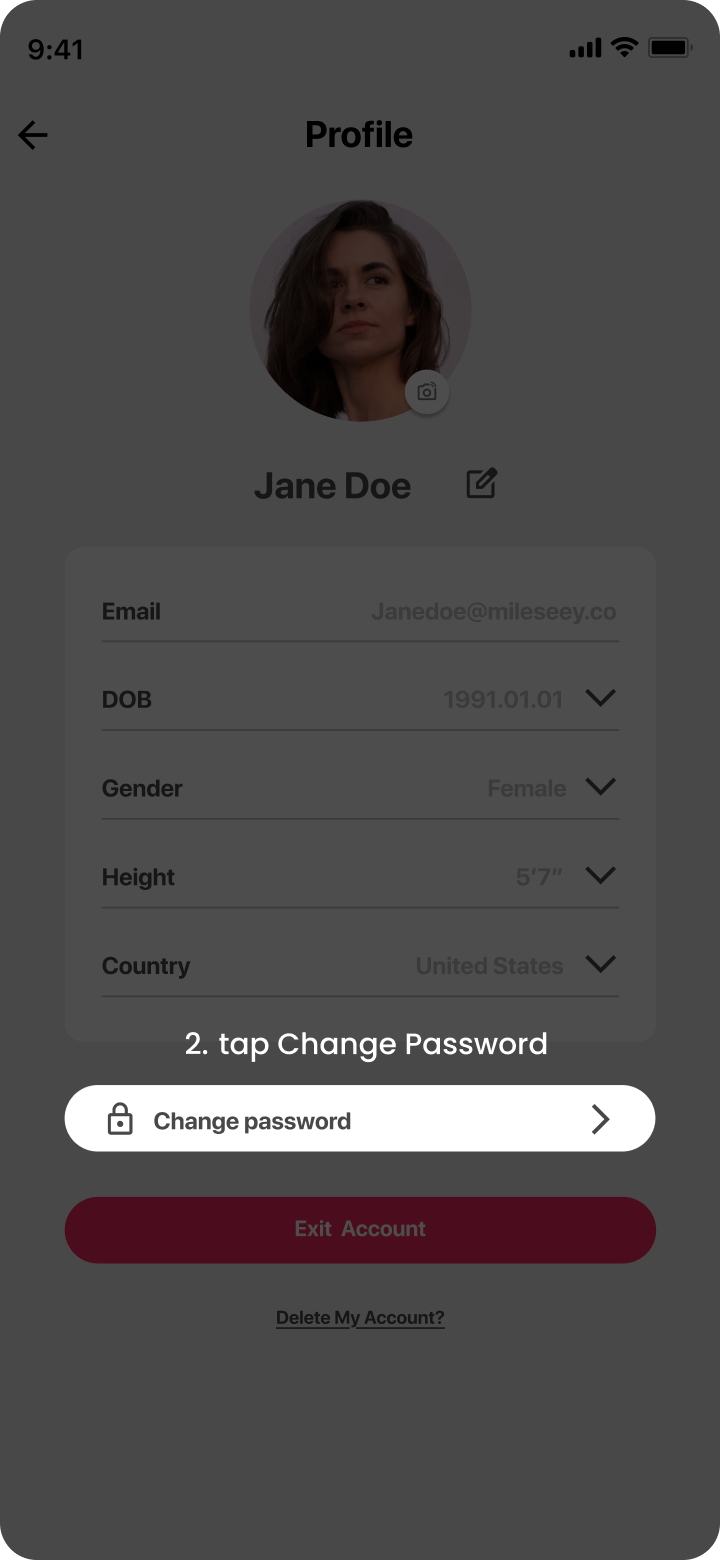Go back using the top arrow
The image size is (720, 1560).
33,135
